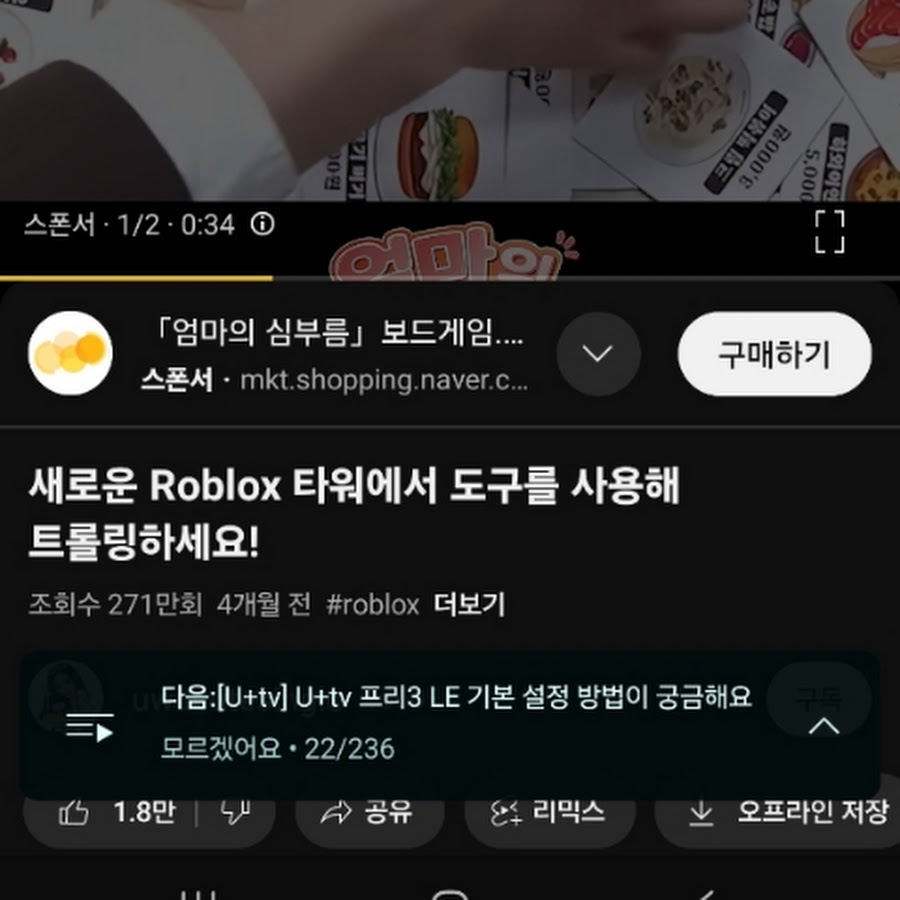The width and height of the screenshot is (900, 900).
Task: Expand the ad details chevron
Action: pyautogui.click(x=598, y=354)
